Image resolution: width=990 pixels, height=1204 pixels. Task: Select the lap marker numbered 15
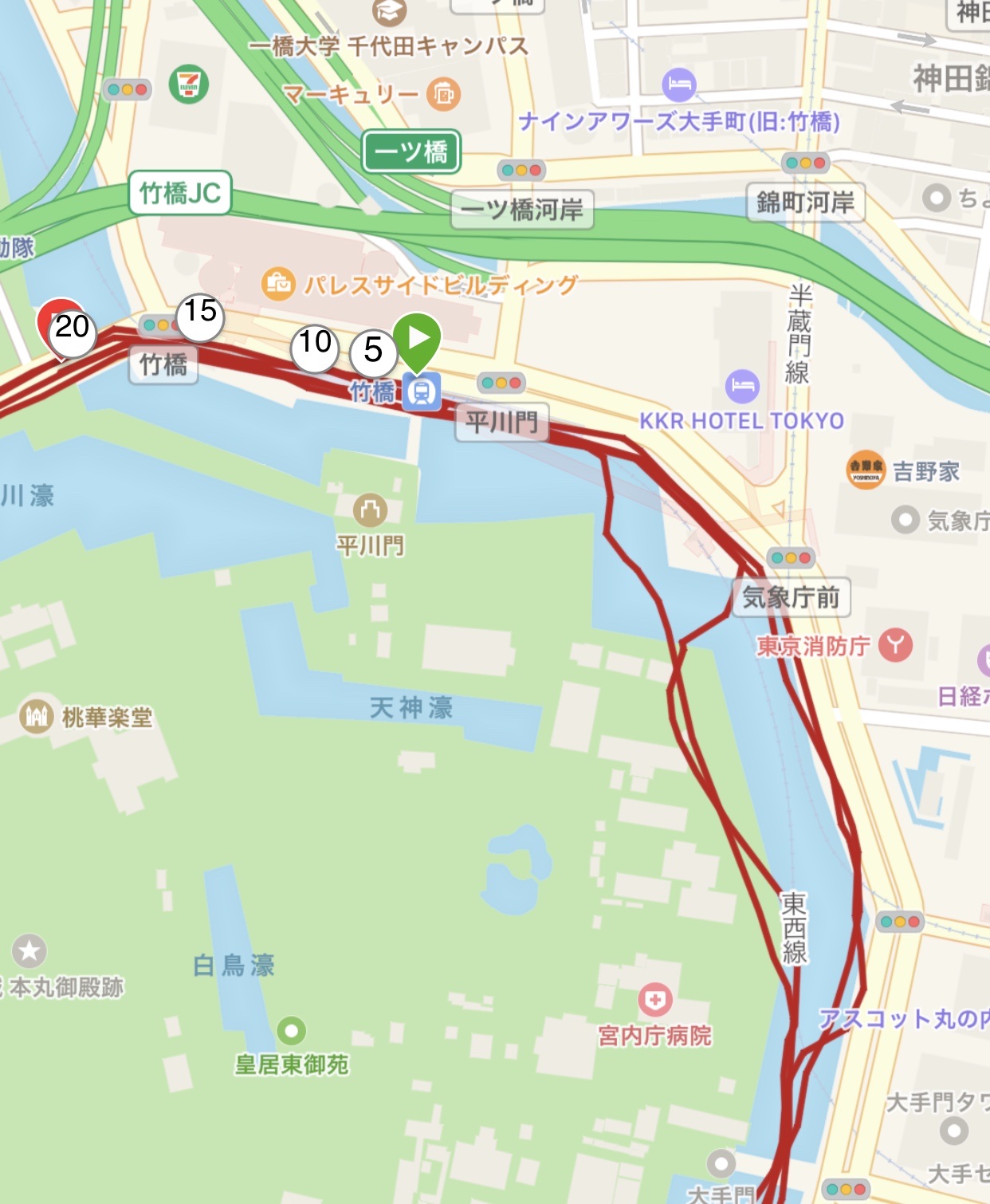pos(199,313)
